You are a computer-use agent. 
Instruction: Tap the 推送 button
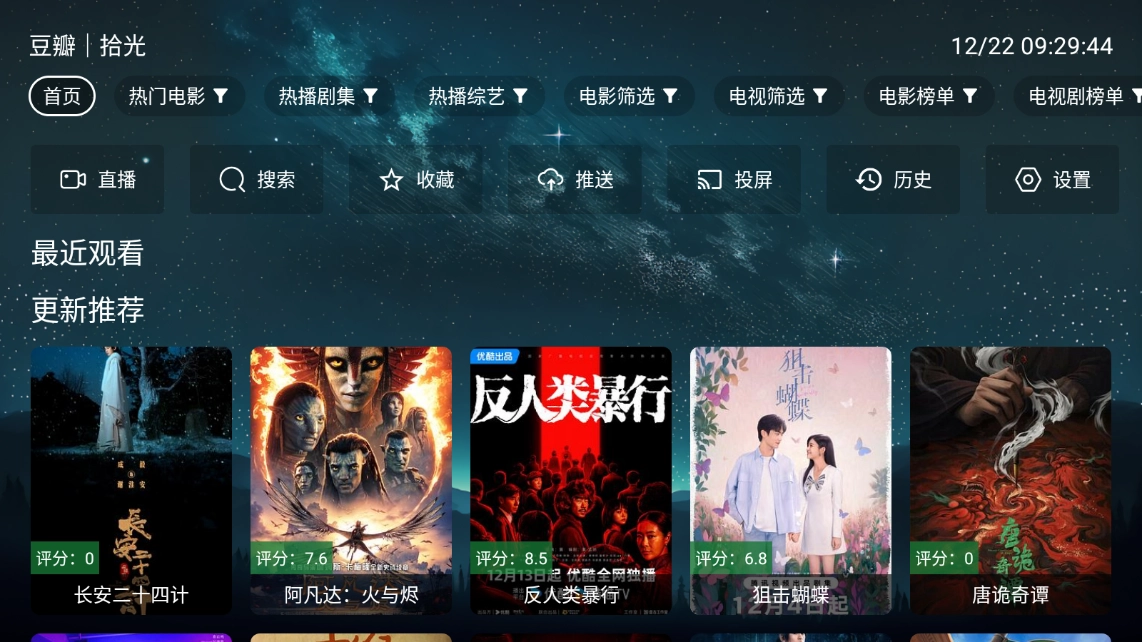[574, 179]
